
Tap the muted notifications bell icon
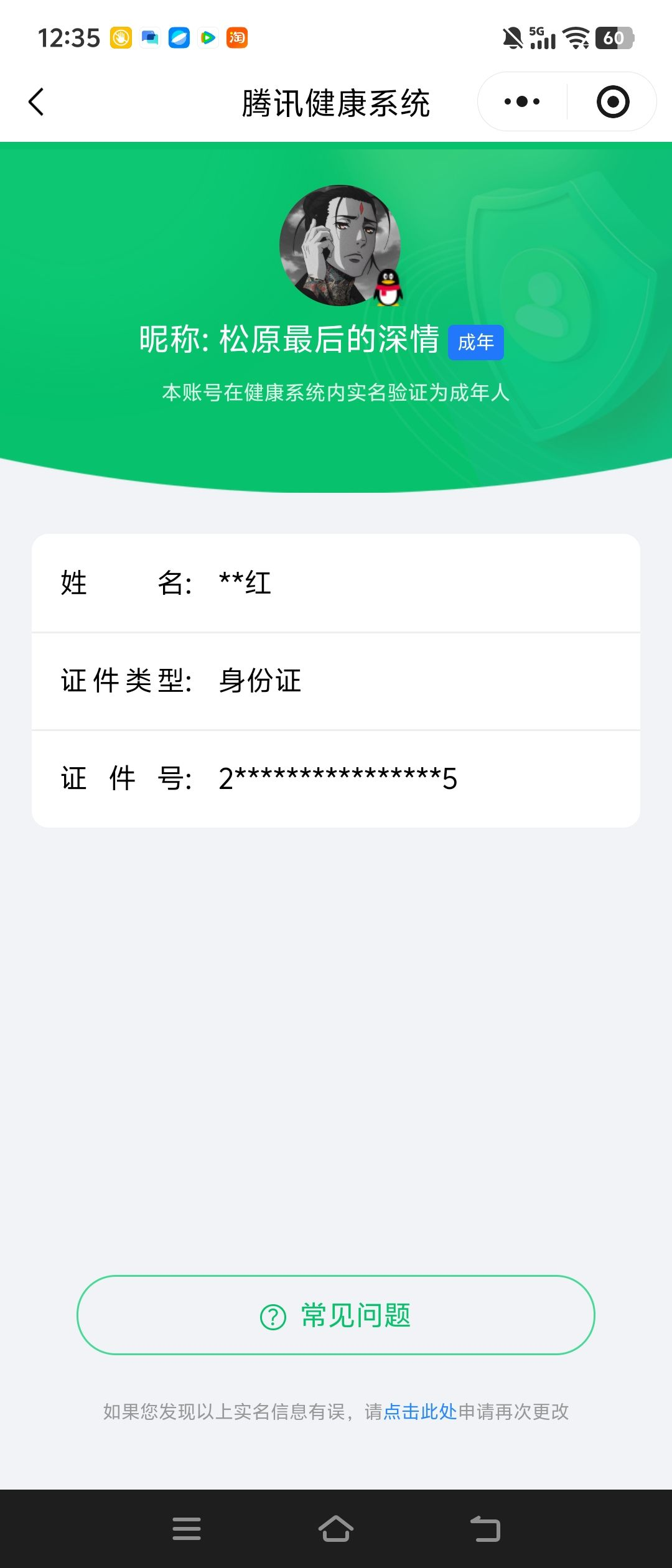click(513, 38)
